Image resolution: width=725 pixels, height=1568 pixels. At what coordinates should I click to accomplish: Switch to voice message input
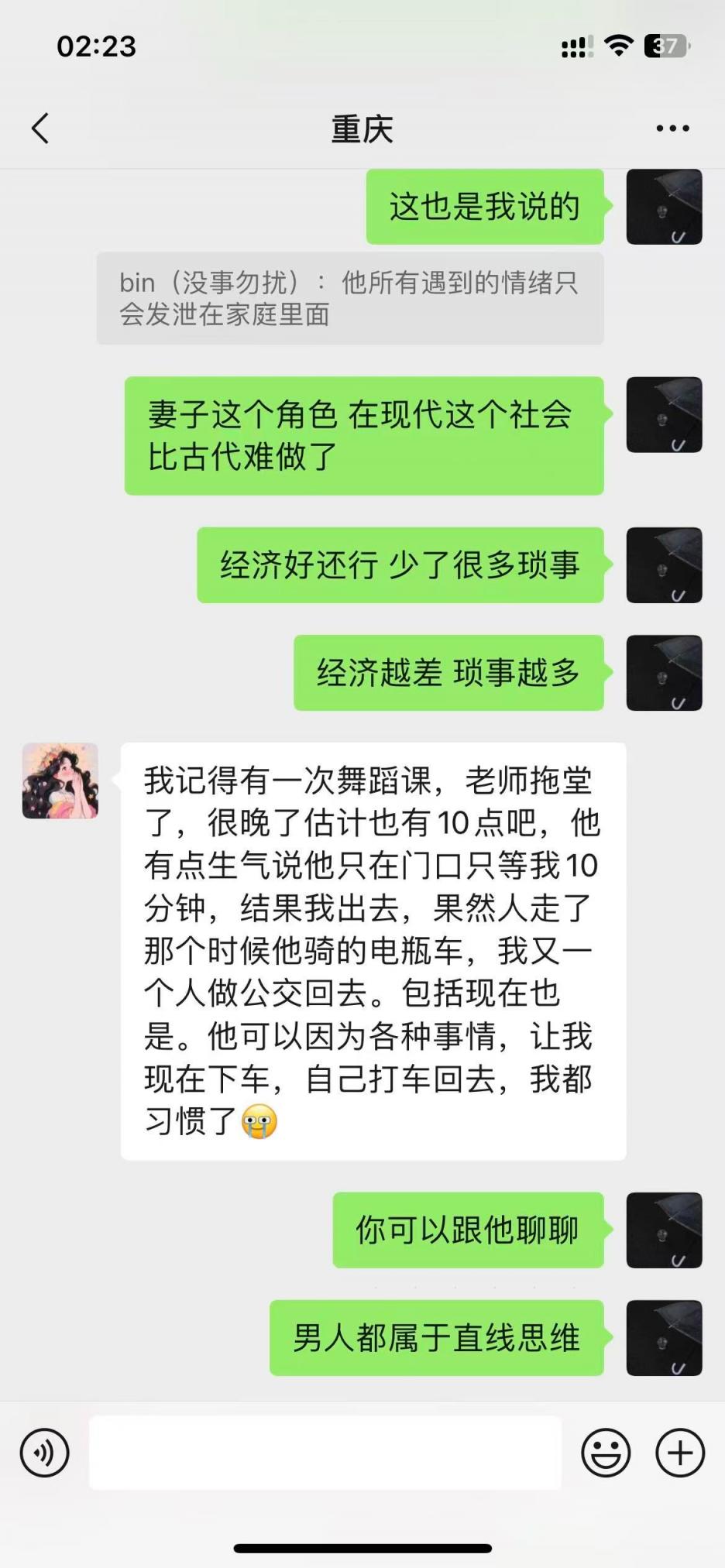(45, 1453)
